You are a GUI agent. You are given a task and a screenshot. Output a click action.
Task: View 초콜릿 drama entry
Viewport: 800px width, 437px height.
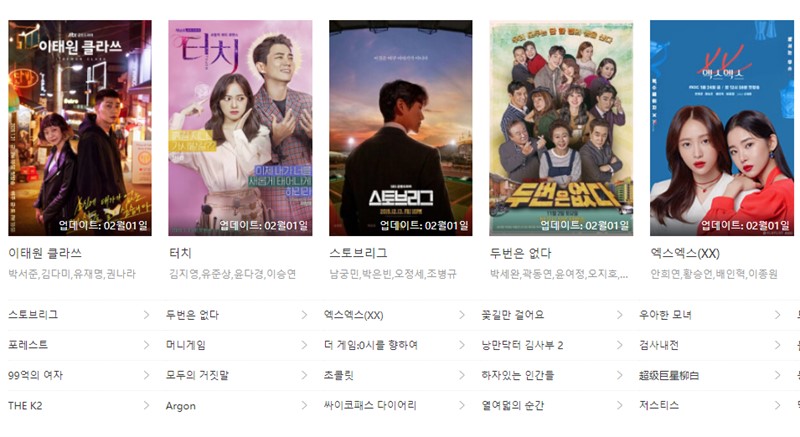[340, 375]
